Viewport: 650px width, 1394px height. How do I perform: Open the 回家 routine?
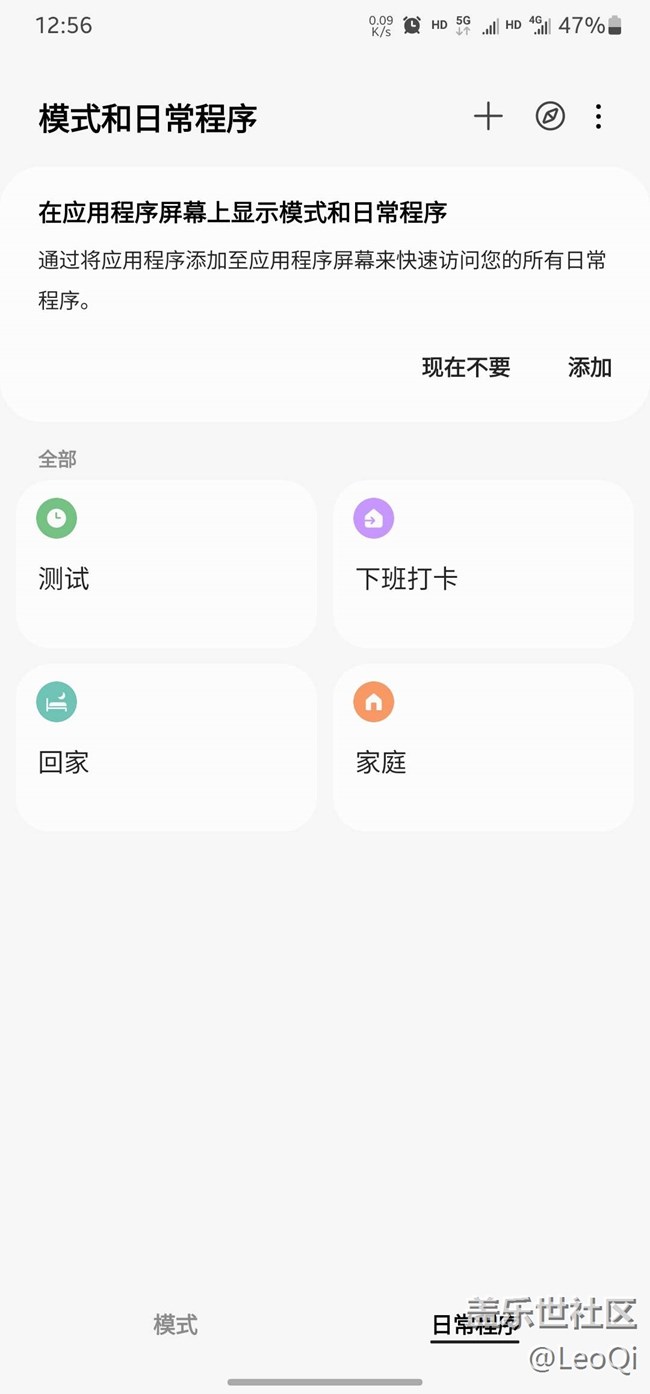click(166, 747)
